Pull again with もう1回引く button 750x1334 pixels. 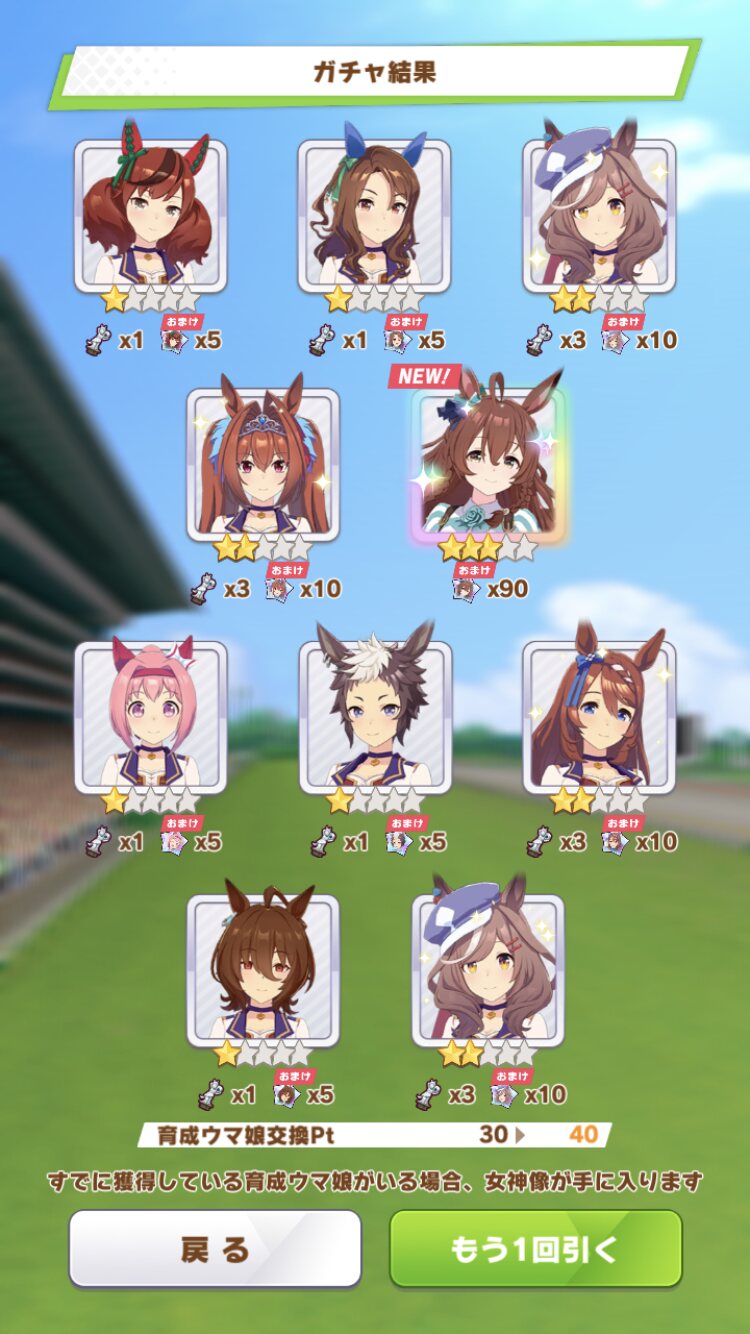535,1249
